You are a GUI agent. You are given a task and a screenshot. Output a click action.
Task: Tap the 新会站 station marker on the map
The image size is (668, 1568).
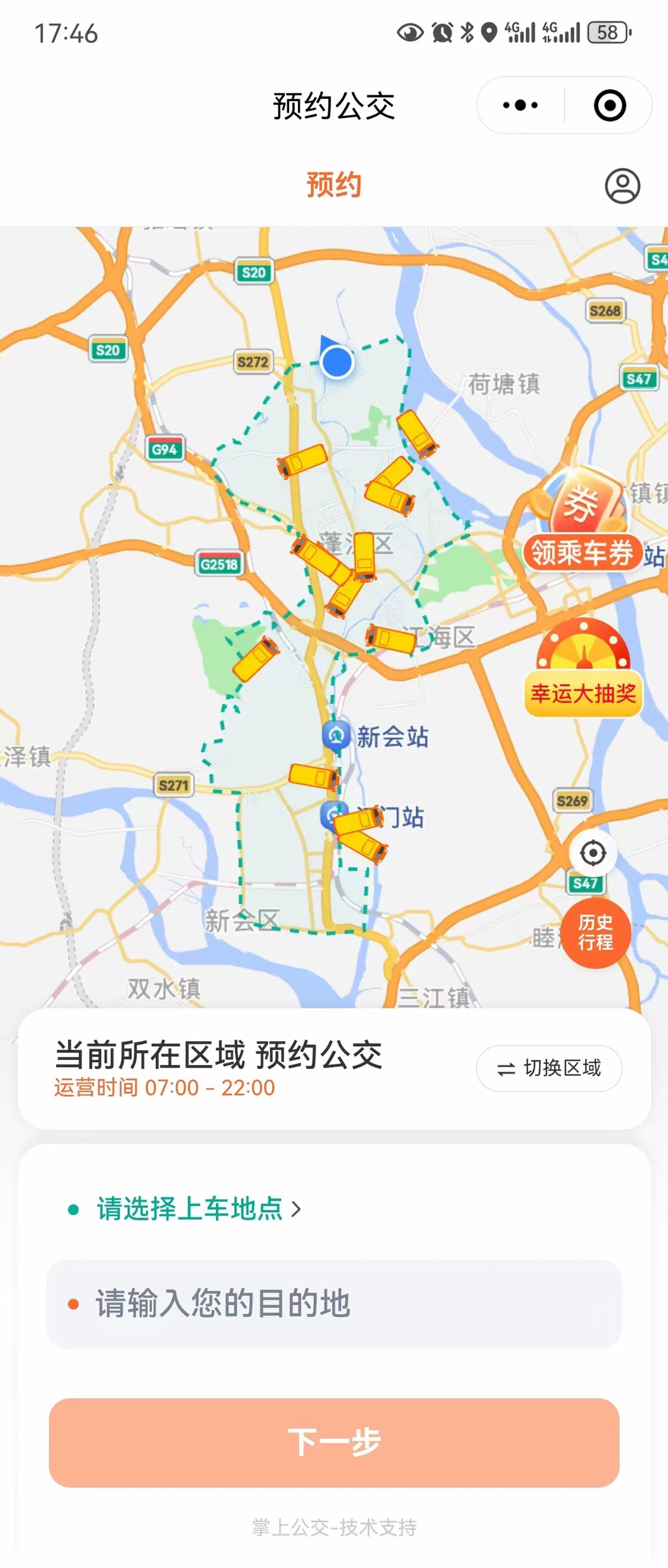click(x=337, y=736)
